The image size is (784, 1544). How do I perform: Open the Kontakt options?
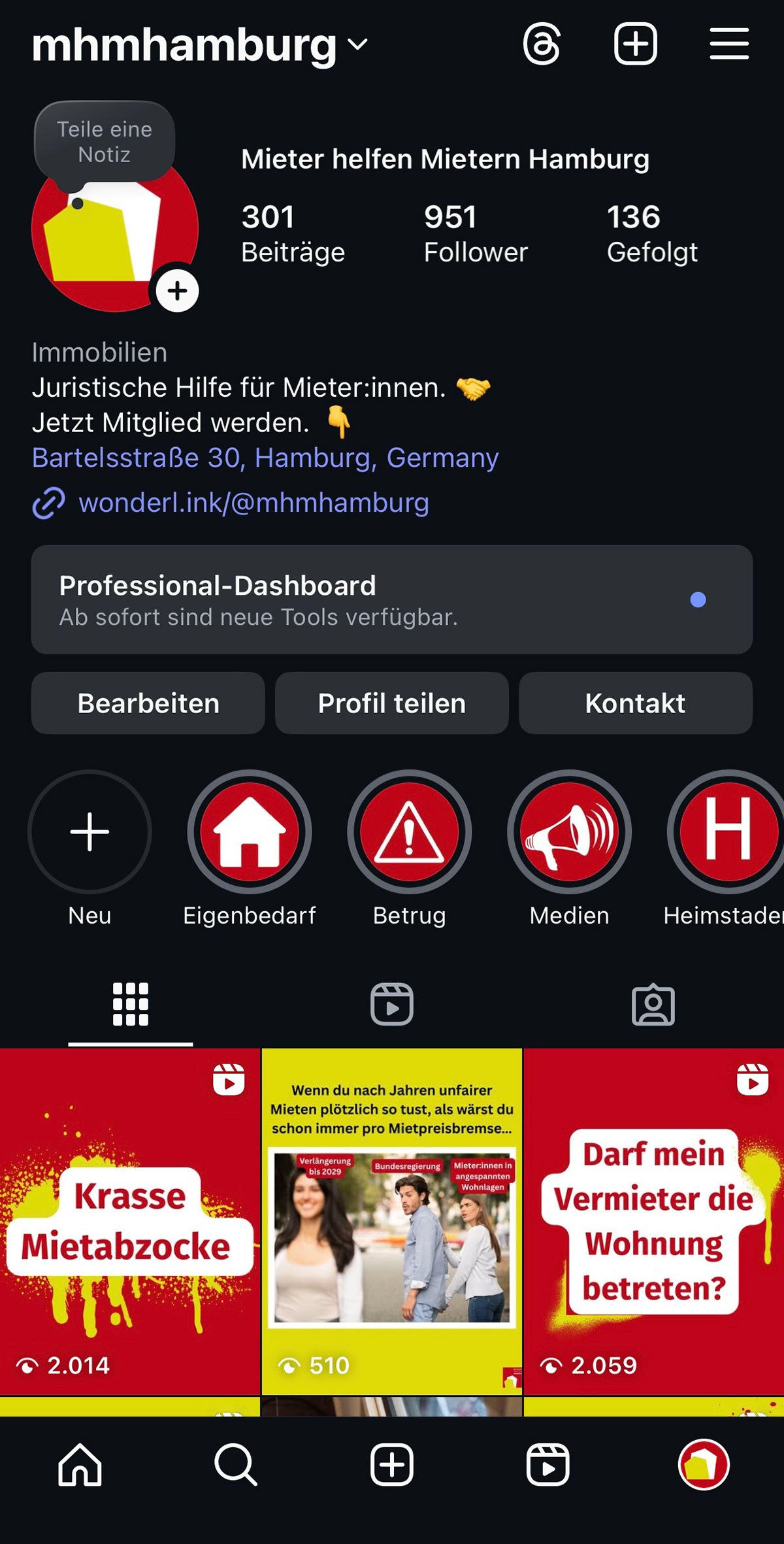(x=635, y=703)
